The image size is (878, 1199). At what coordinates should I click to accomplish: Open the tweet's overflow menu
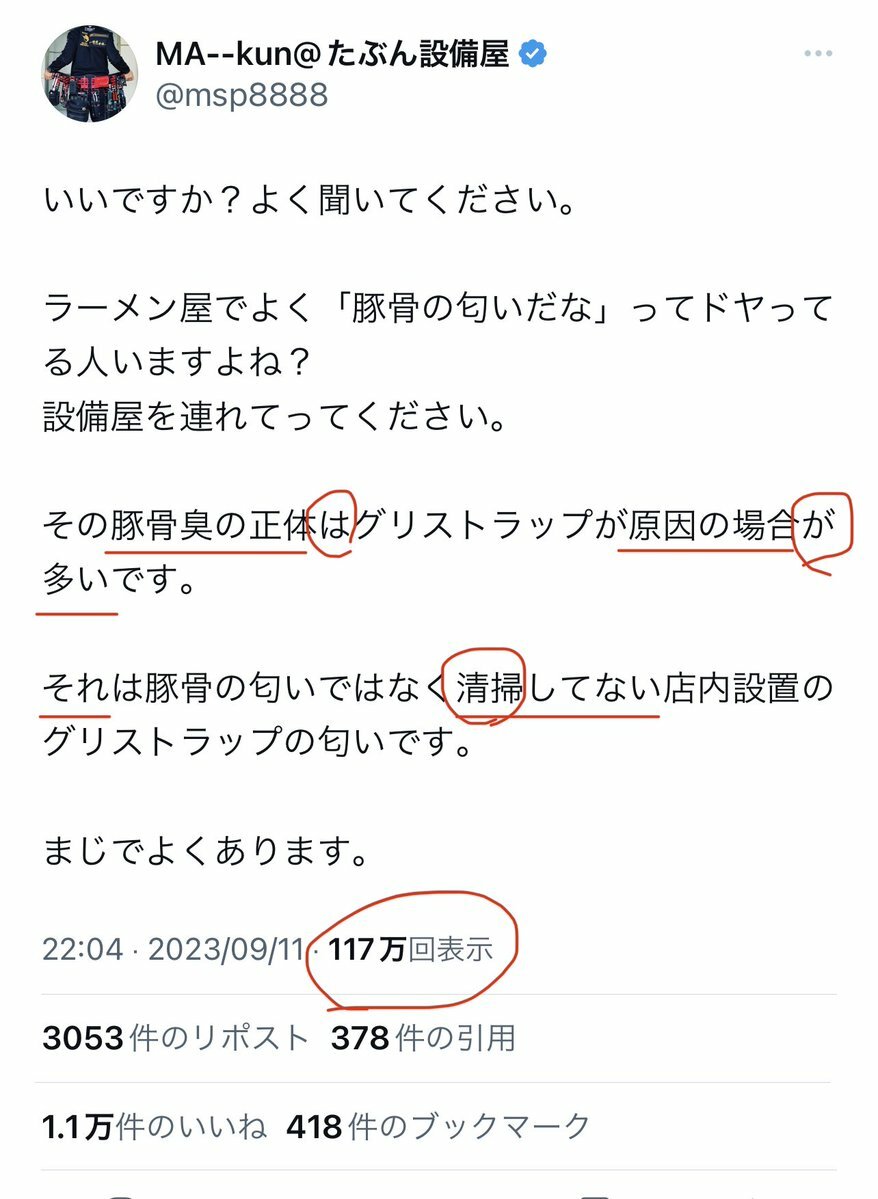pyautogui.click(x=817, y=53)
